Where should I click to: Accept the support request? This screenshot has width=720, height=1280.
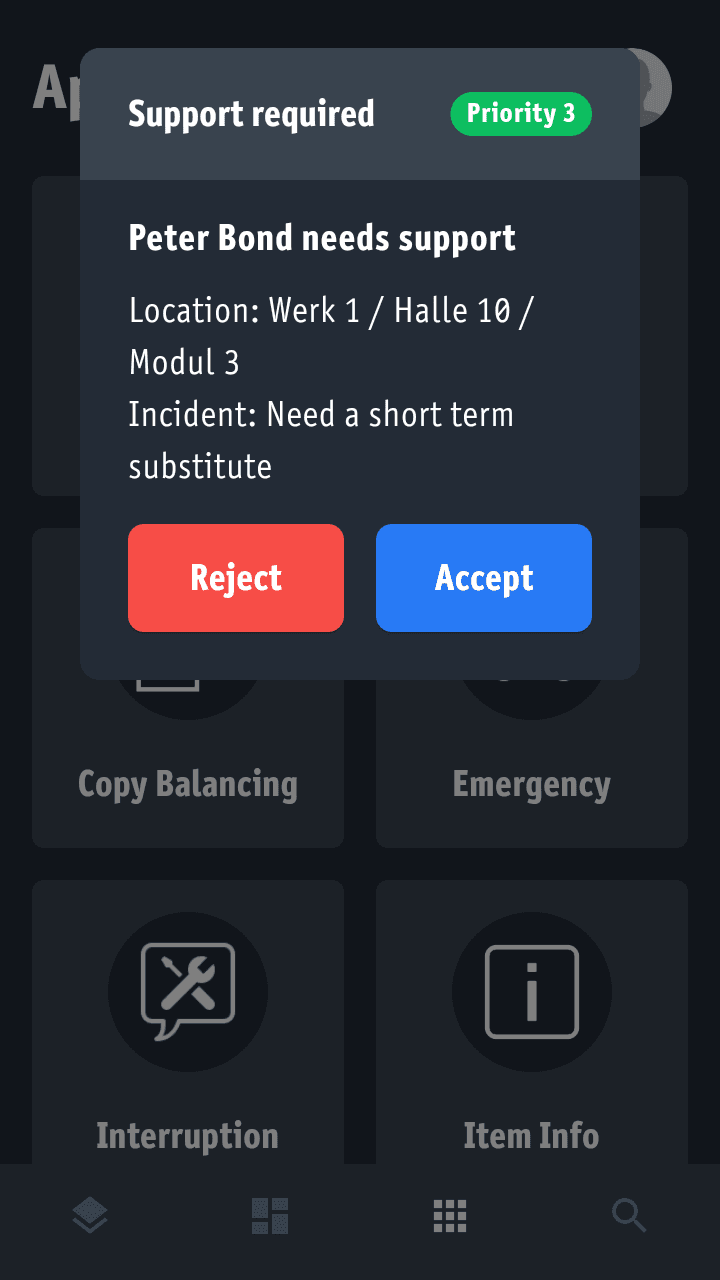[x=483, y=578]
